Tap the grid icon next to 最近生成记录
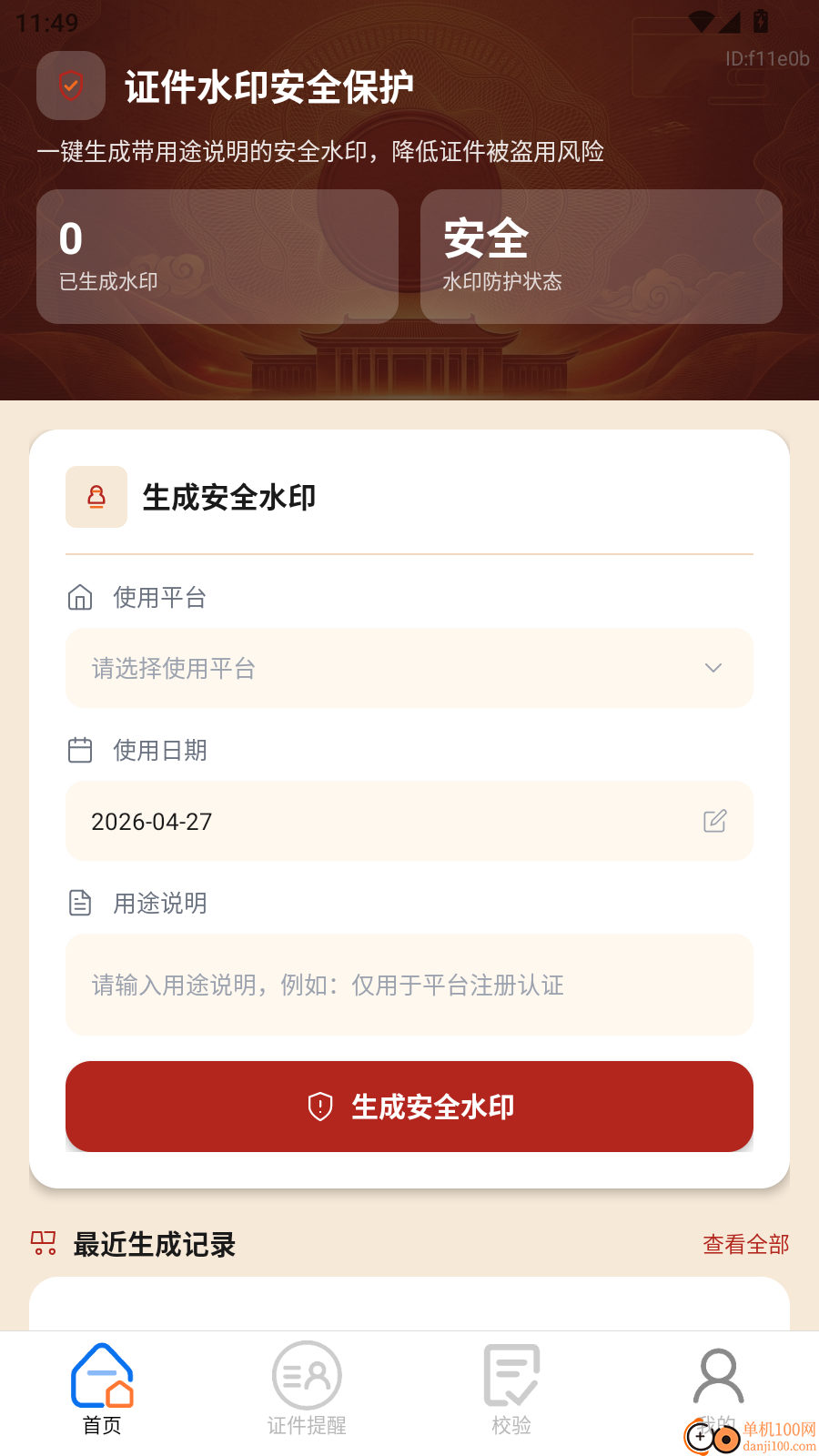The width and height of the screenshot is (819, 1456). pos(43,1244)
